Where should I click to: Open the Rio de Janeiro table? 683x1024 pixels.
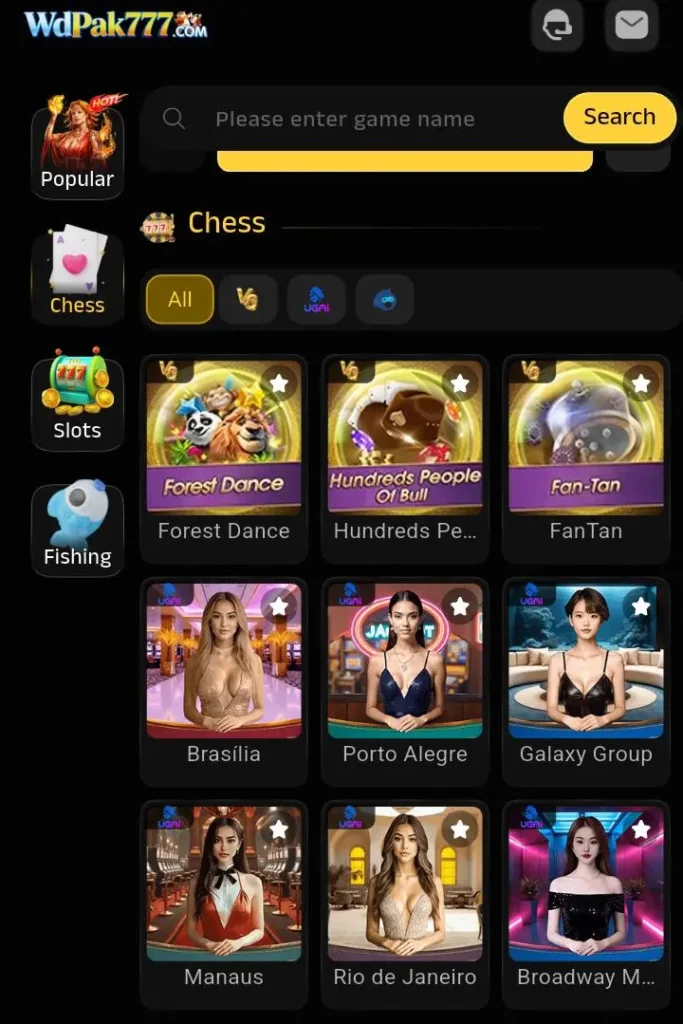(405, 886)
